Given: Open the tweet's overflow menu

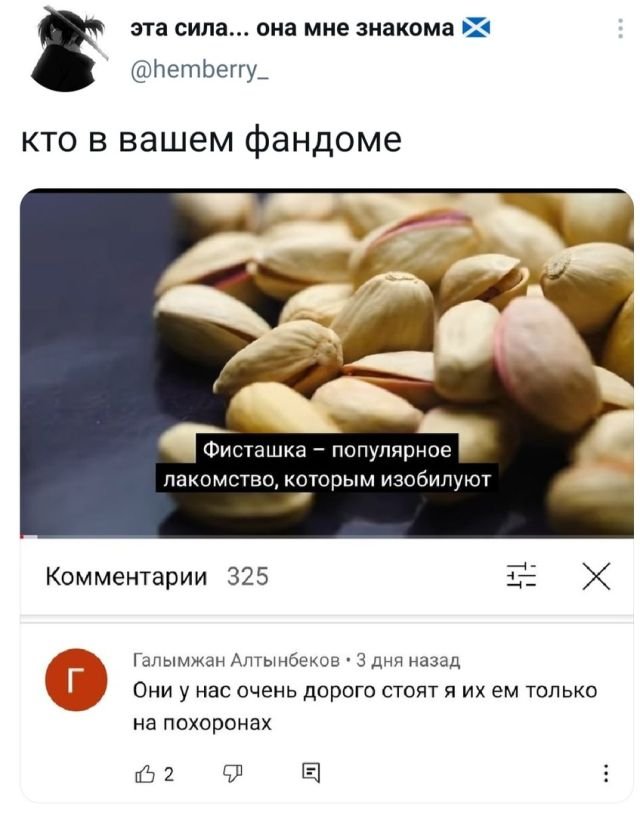Looking at the screenshot, I should pos(620,31).
